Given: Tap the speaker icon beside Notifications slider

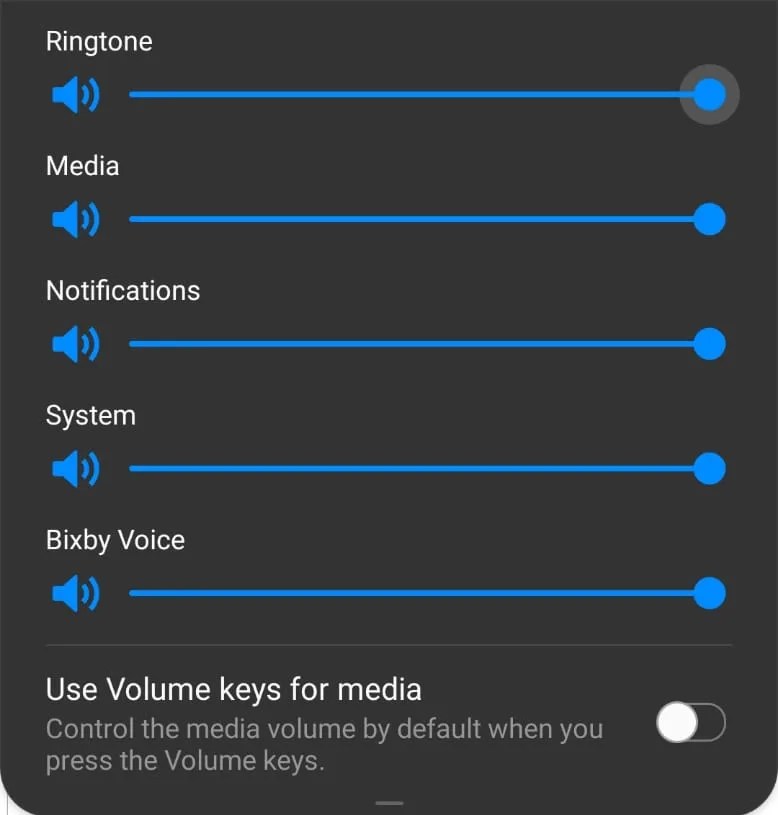Looking at the screenshot, I should tap(75, 343).
